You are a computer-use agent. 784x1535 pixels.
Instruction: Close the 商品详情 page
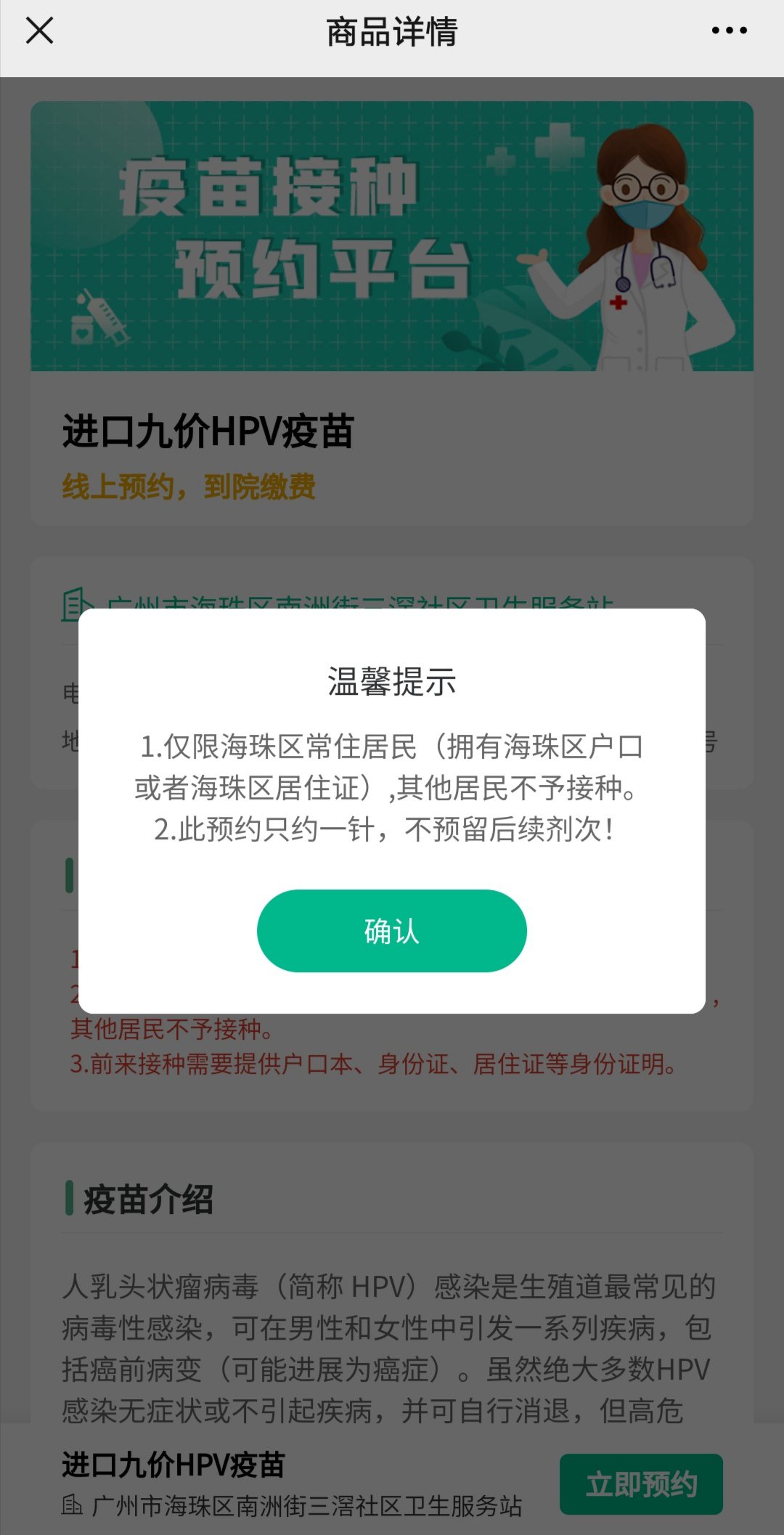39,31
